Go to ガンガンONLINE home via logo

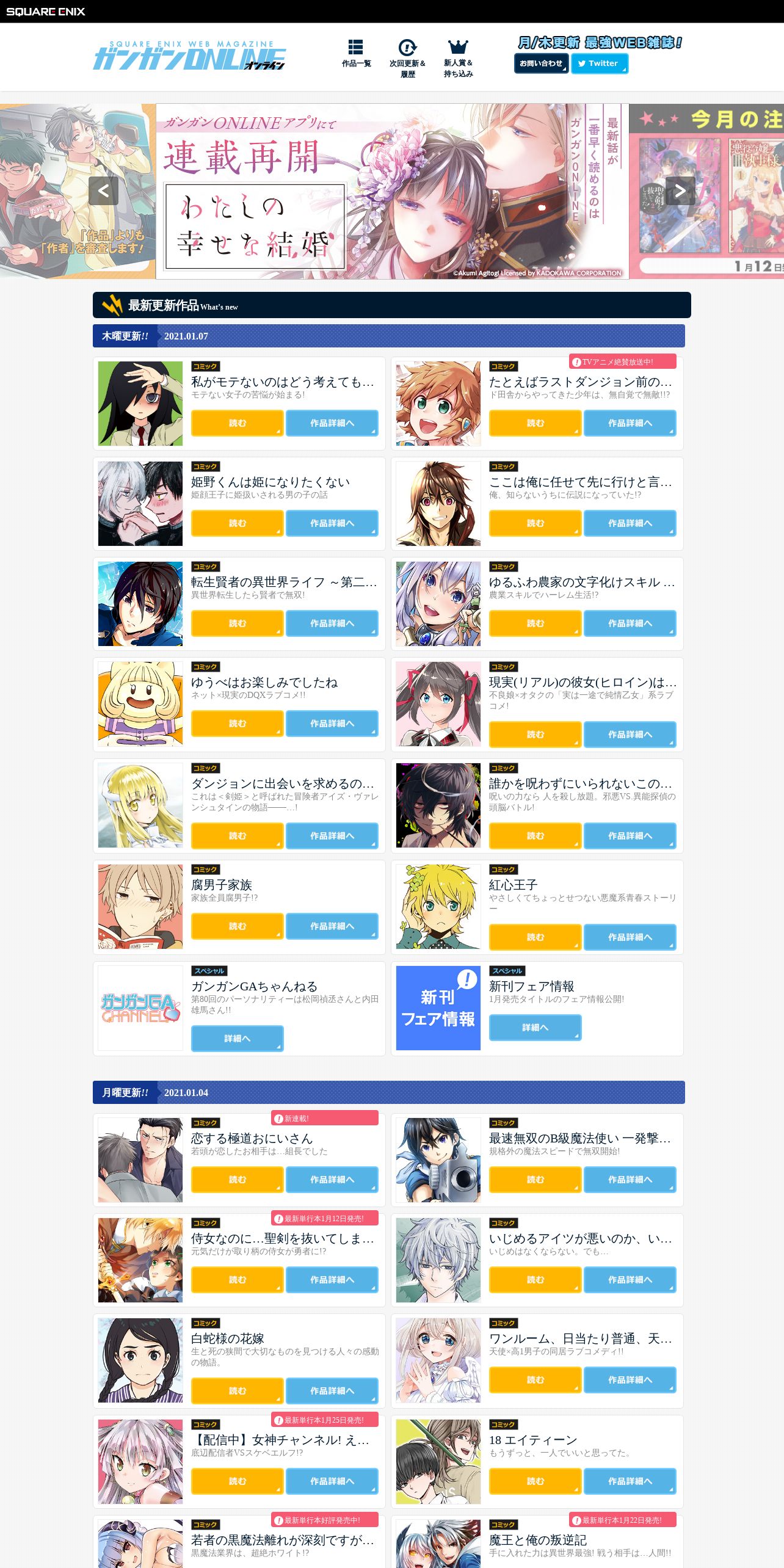pyautogui.click(x=189, y=56)
